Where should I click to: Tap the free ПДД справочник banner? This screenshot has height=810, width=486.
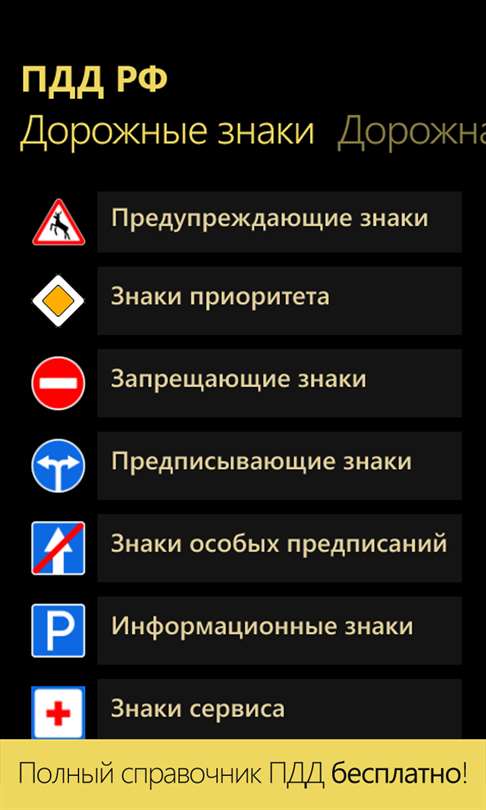[x=243, y=774]
